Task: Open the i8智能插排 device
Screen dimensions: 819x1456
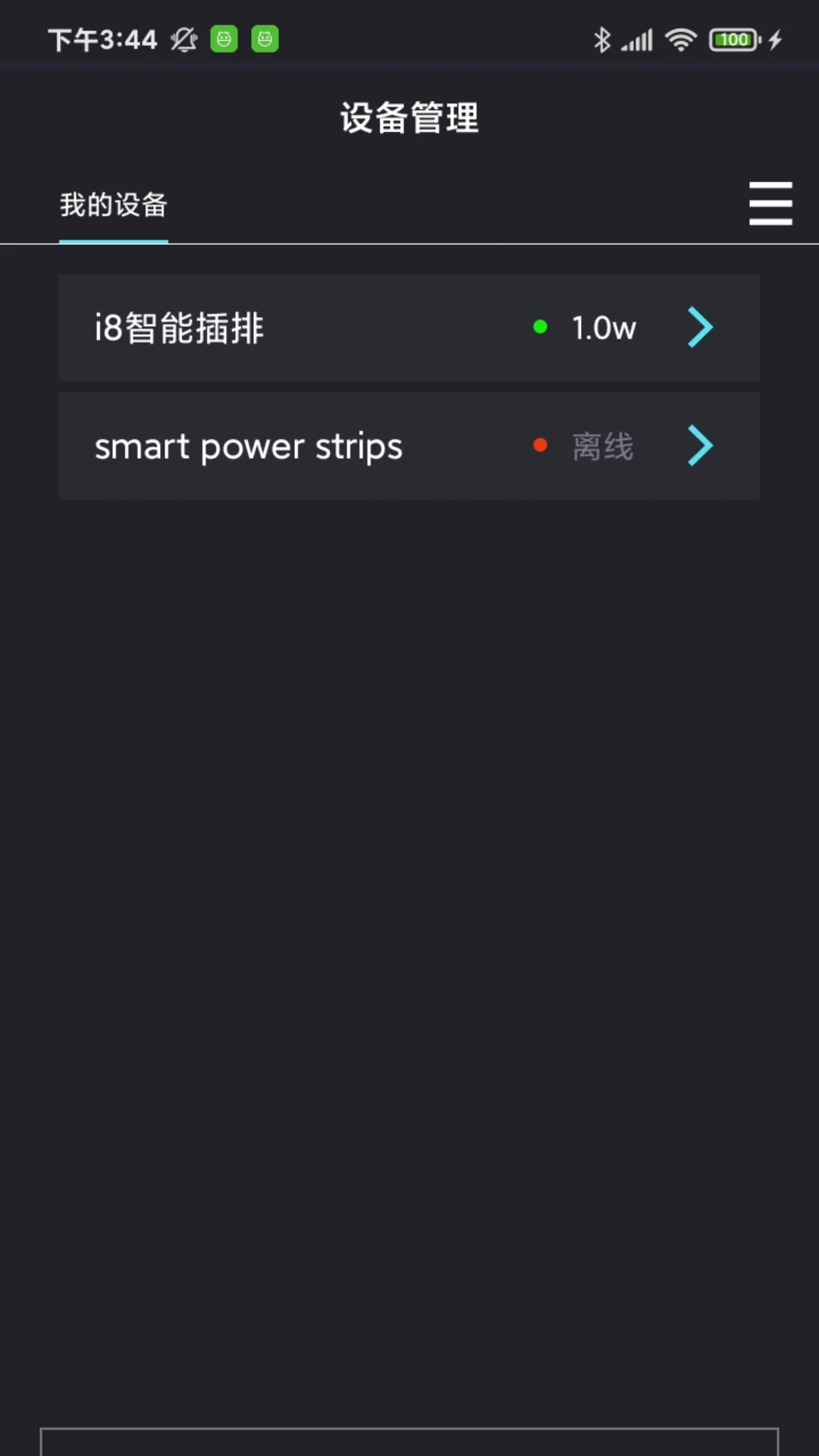Action: tap(409, 328)
